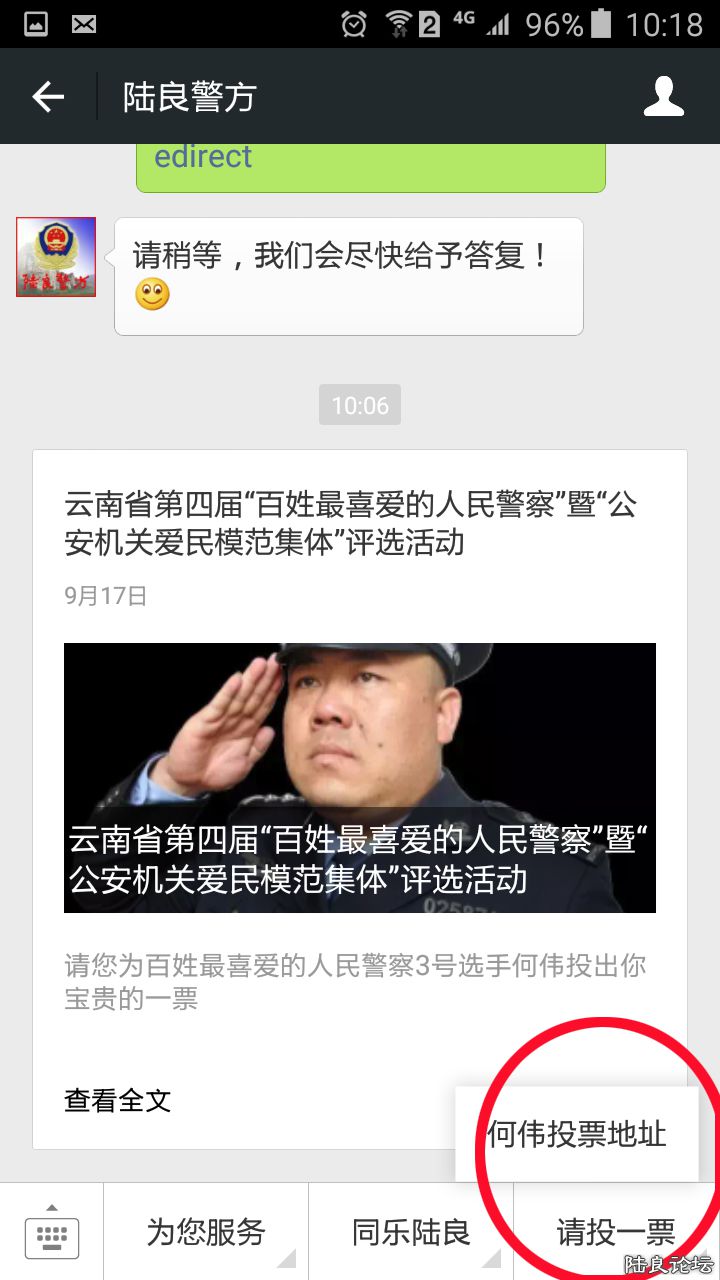The image size is (720, 1280).
Task: Tap the back arrow to exit chat
Action: (x=48, y=95)
